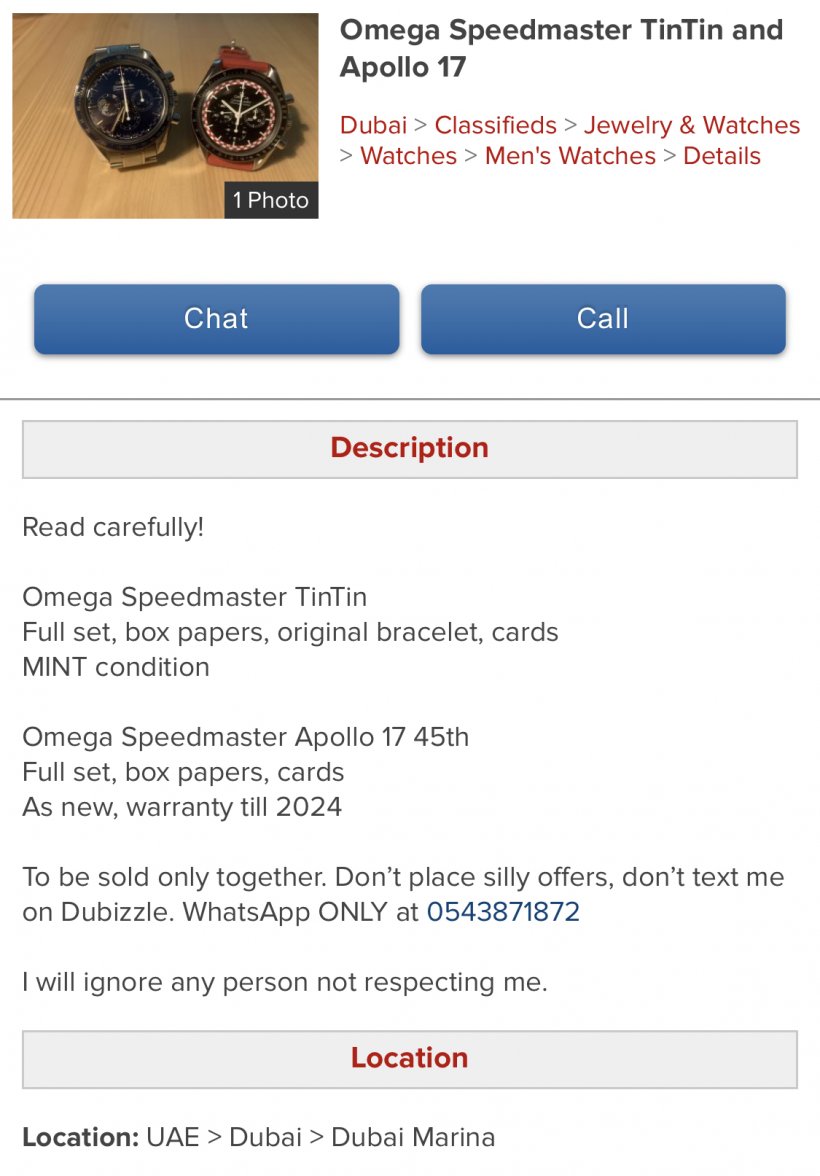Tap the phone number 0543871872

503,912
